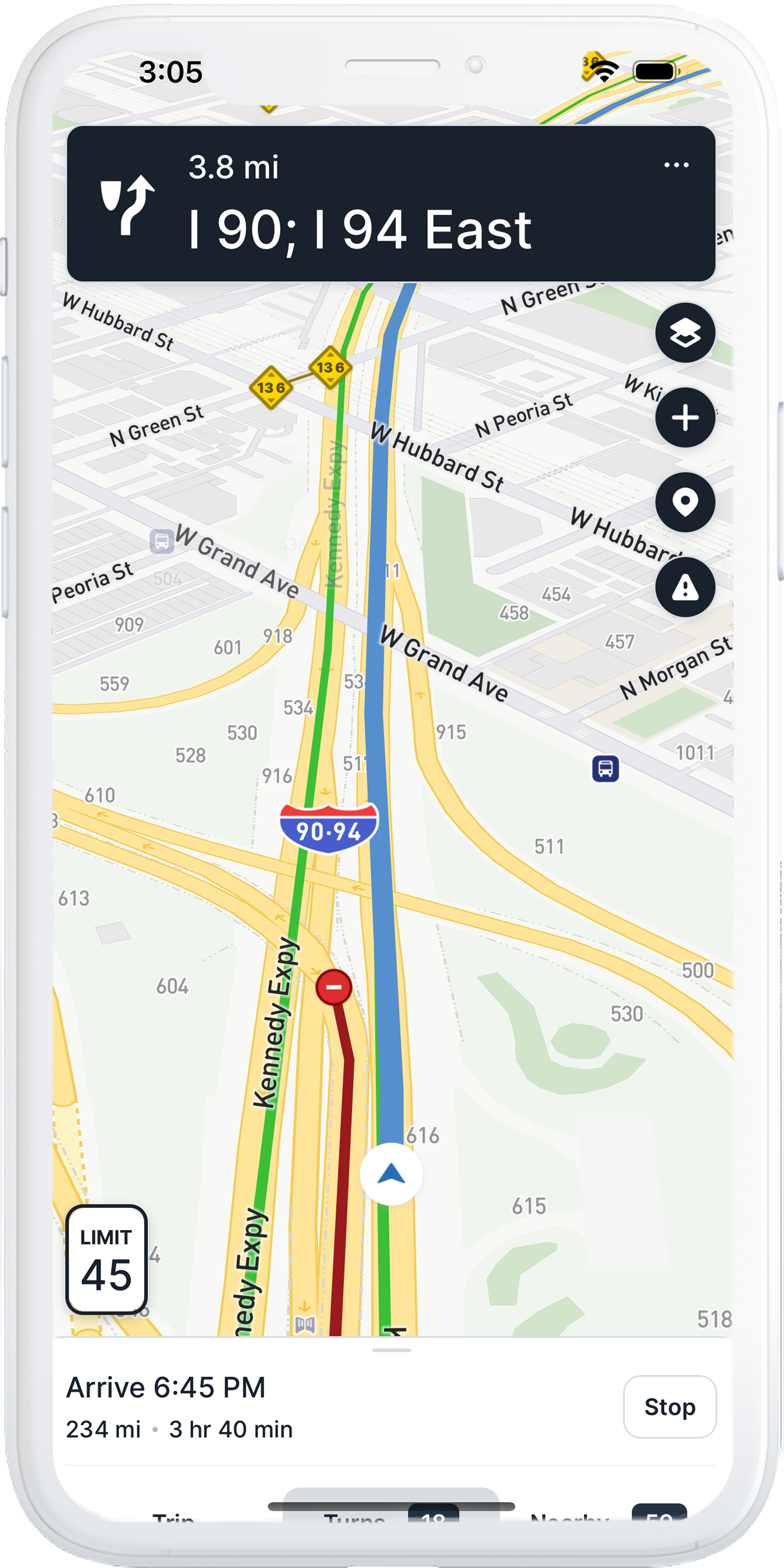Open the warning triangle alert button
Viewport: 784px width, 1568px height.
[x=685, y=587]
